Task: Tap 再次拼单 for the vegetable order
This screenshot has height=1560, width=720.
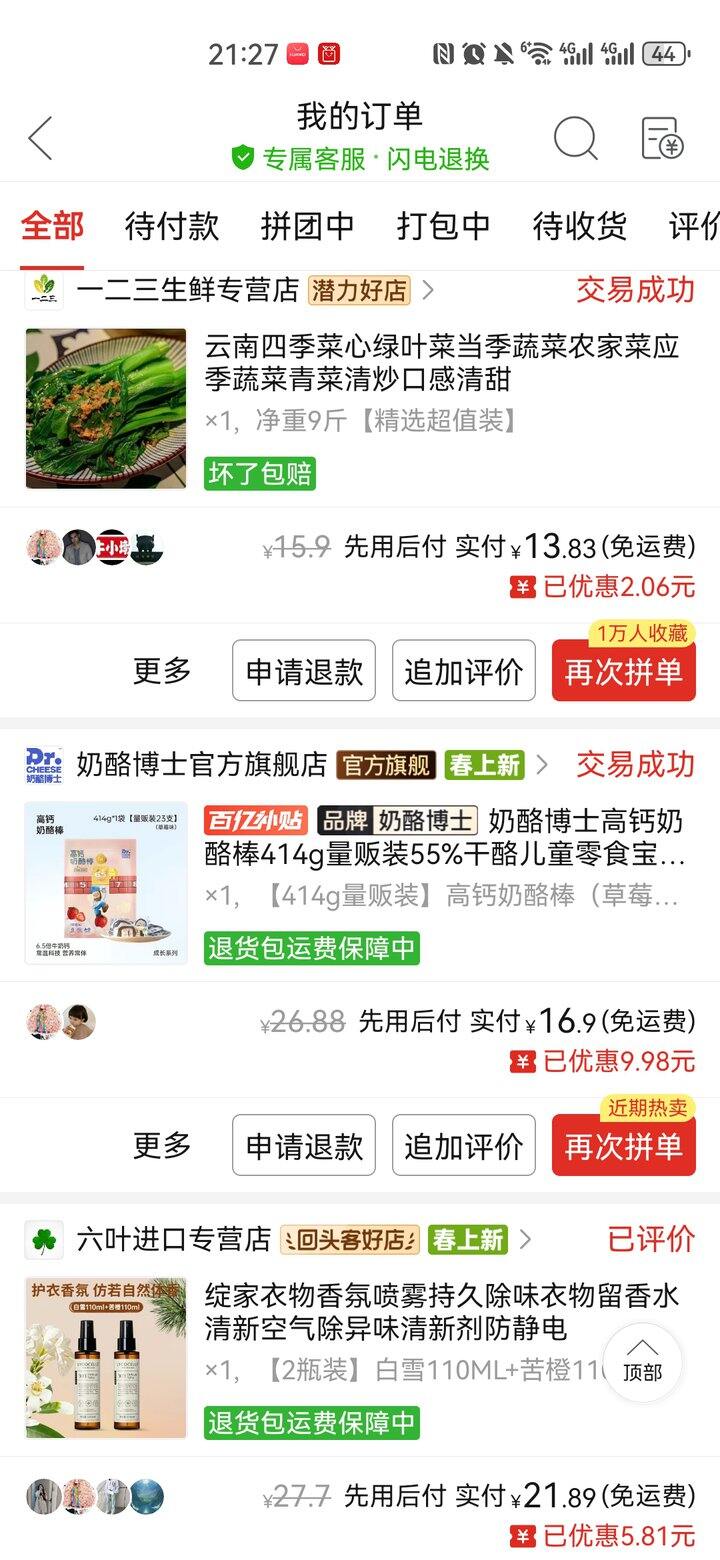Action: point(623,671)
